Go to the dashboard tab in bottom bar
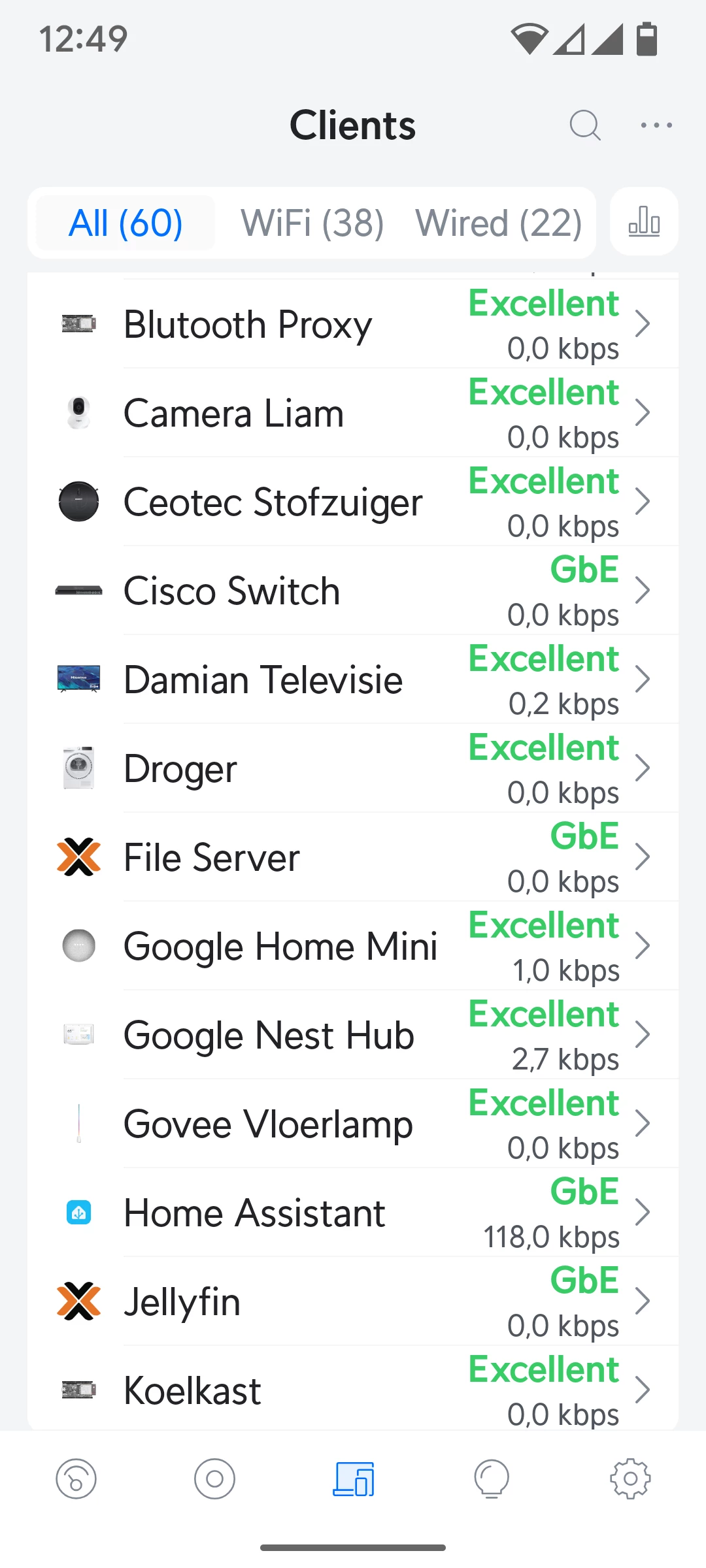Image resolution: width=706 pixels, height=1568 pixels. click(x=76, y=1478)
